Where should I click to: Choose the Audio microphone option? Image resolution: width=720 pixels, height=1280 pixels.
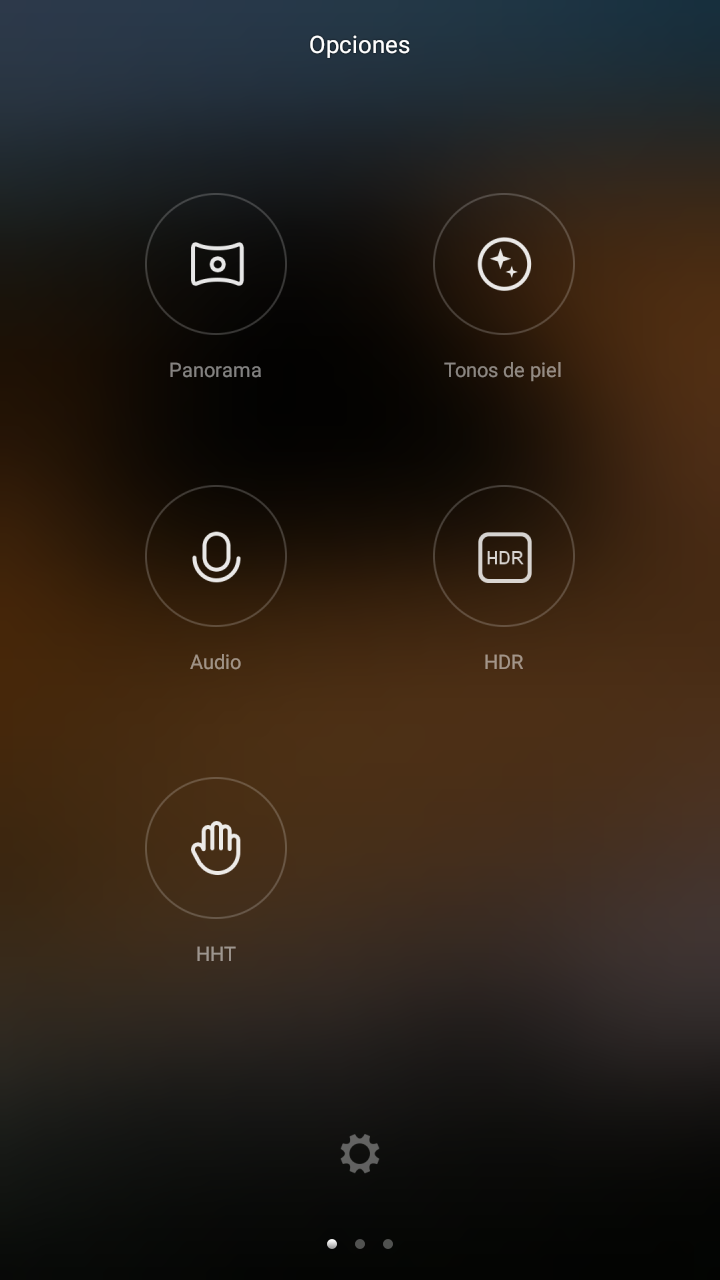pyautogui.click(x=216, y=556)
